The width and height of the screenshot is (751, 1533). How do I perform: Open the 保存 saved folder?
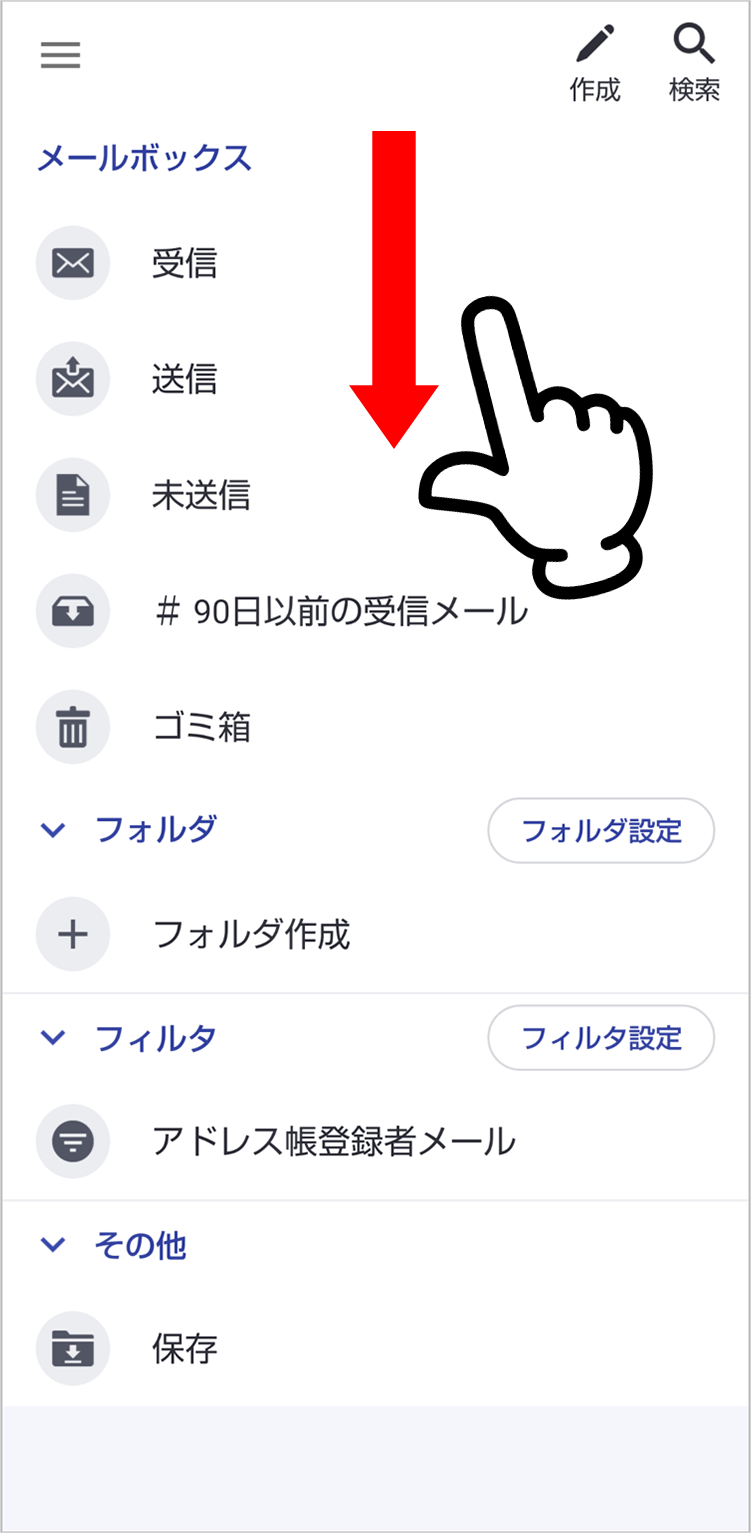tap(184, 1349)
